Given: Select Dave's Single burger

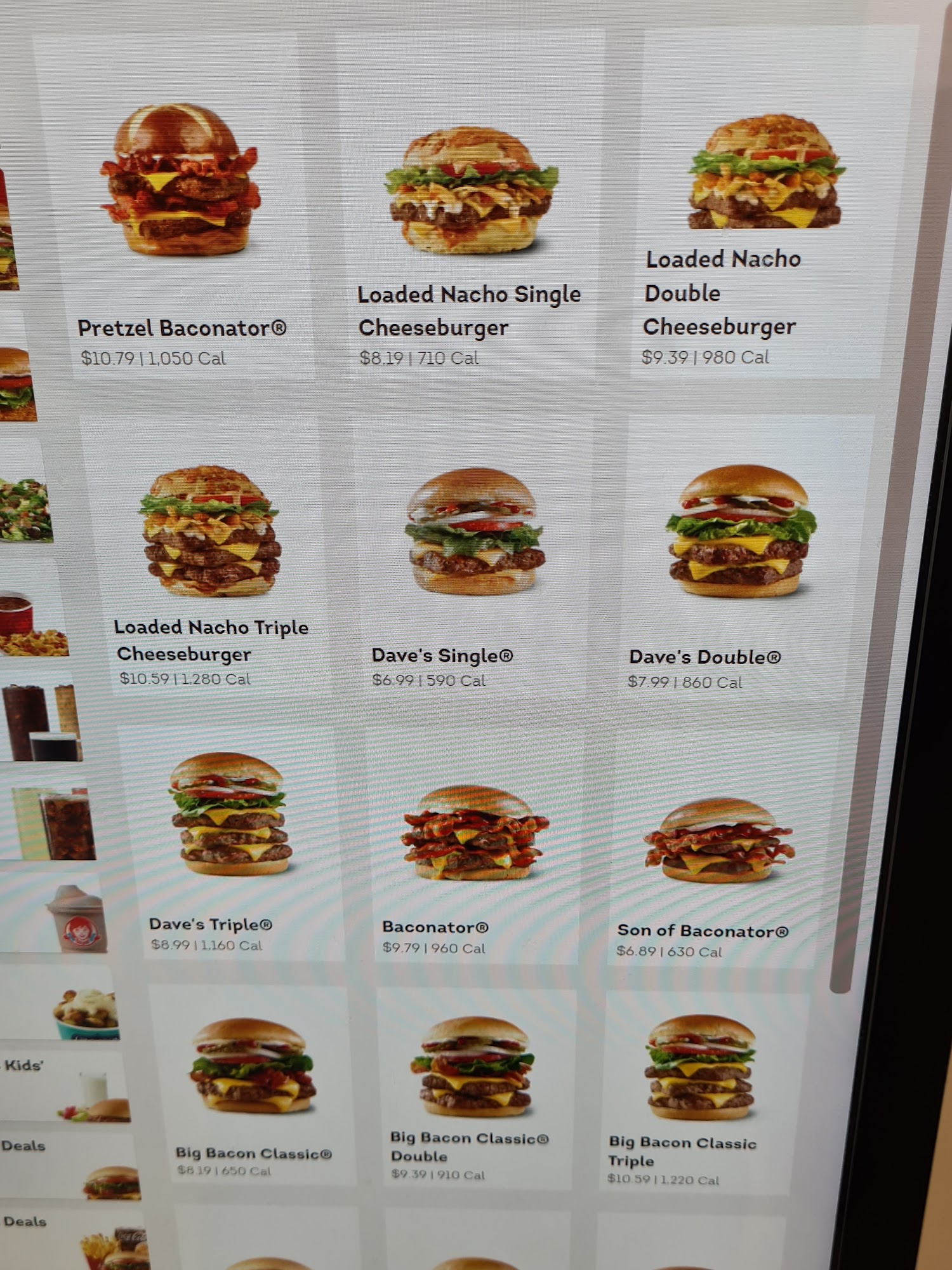Looking at the screenshot, I should click(x=475, y=559).
